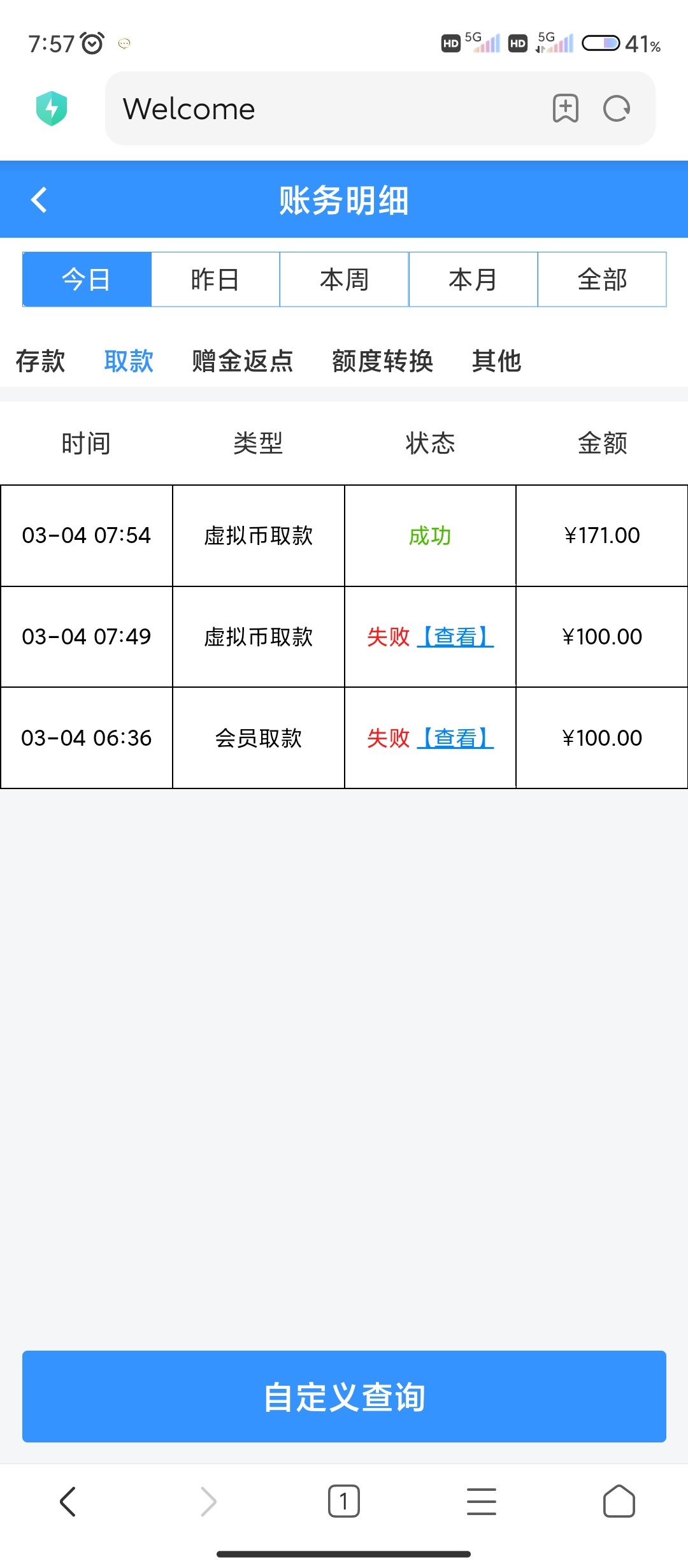Switch to the 本周 date filter
Image resolution: width=688 pixels, height=1568 pixels.
click(x=344, y=279)
